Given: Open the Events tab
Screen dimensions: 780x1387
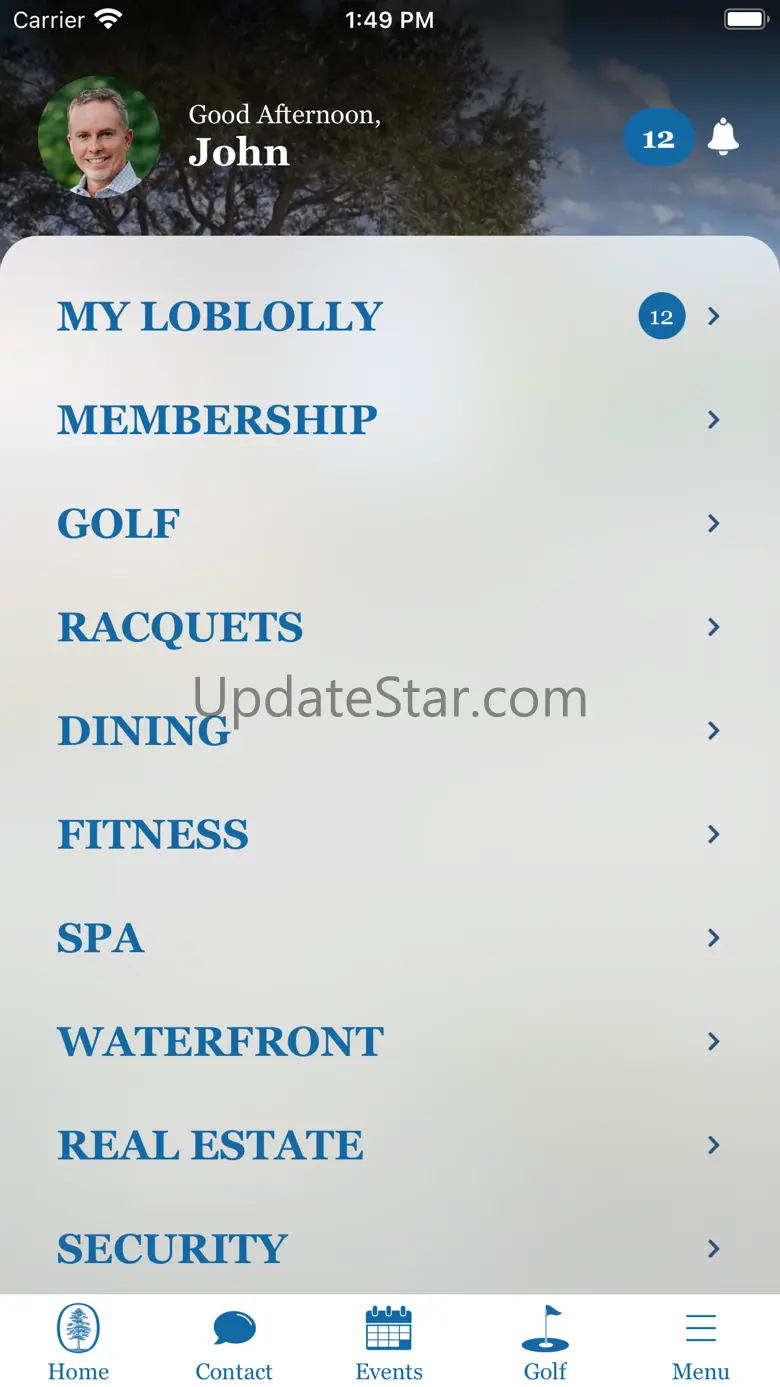Looking at the screenshot, I should coord(389,1343).
